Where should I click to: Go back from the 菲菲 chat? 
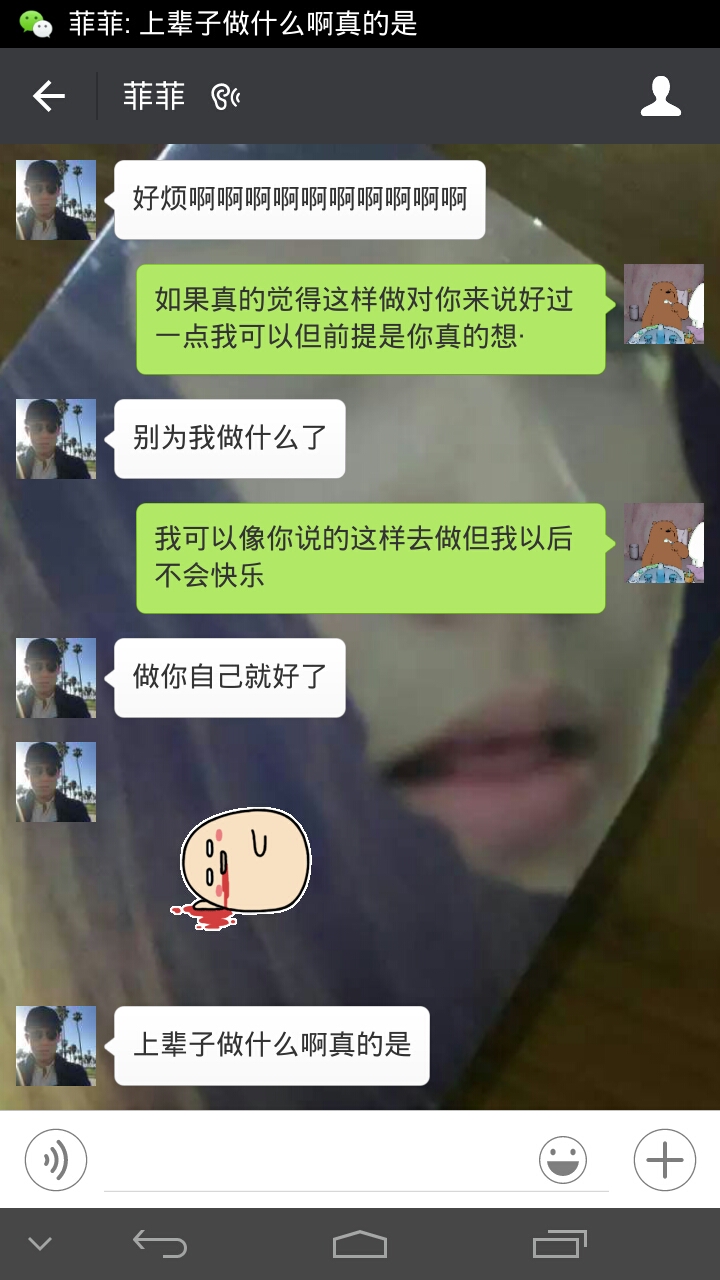48,97
